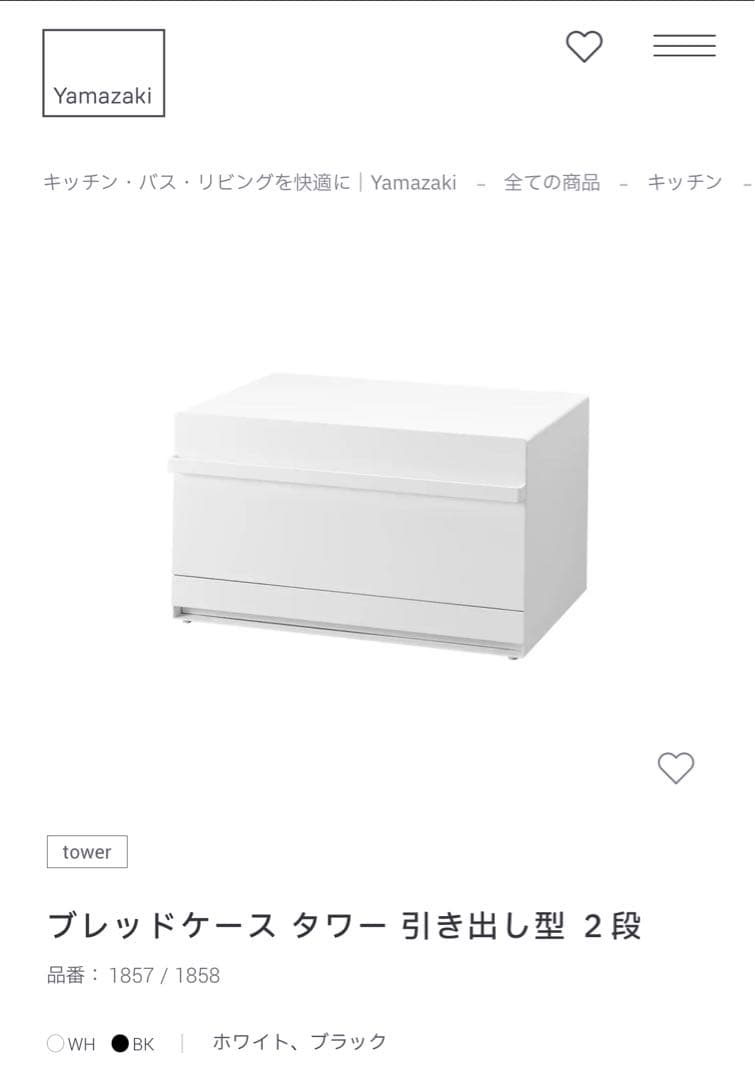Go to the キッチン・バス・リビングを快適に breadcrumb
This screenshot has height=1080, width=755.
(x=249, y=182)
